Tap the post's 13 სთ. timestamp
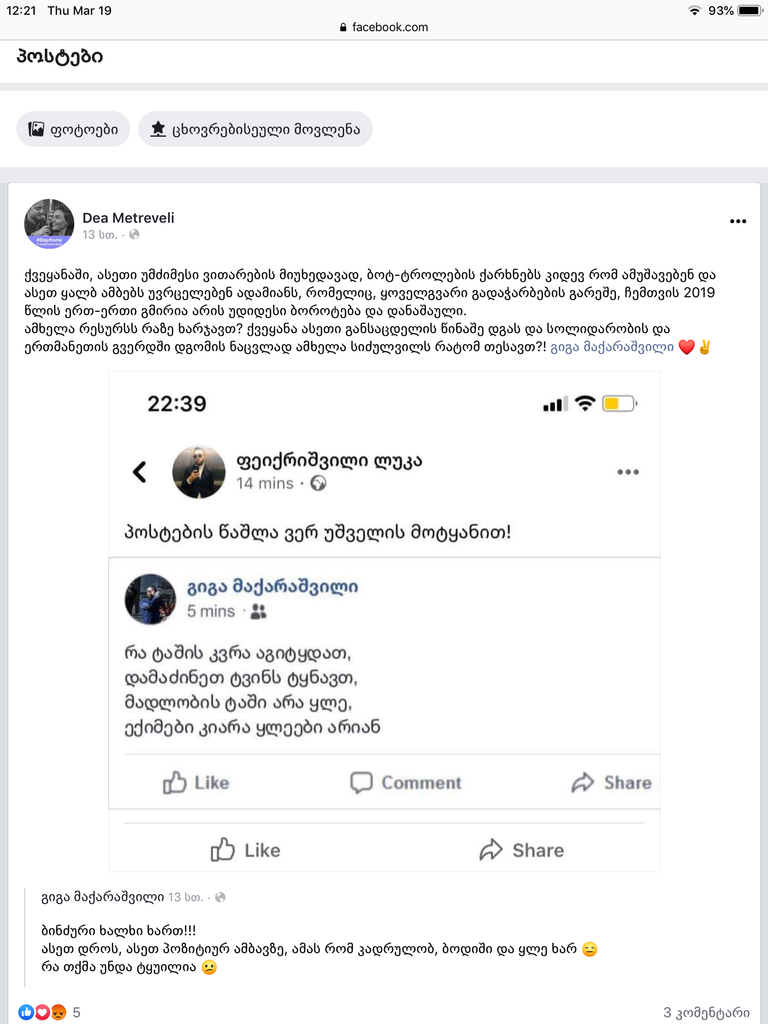This screenshot has width=768, height=1024. coord(100,235)
